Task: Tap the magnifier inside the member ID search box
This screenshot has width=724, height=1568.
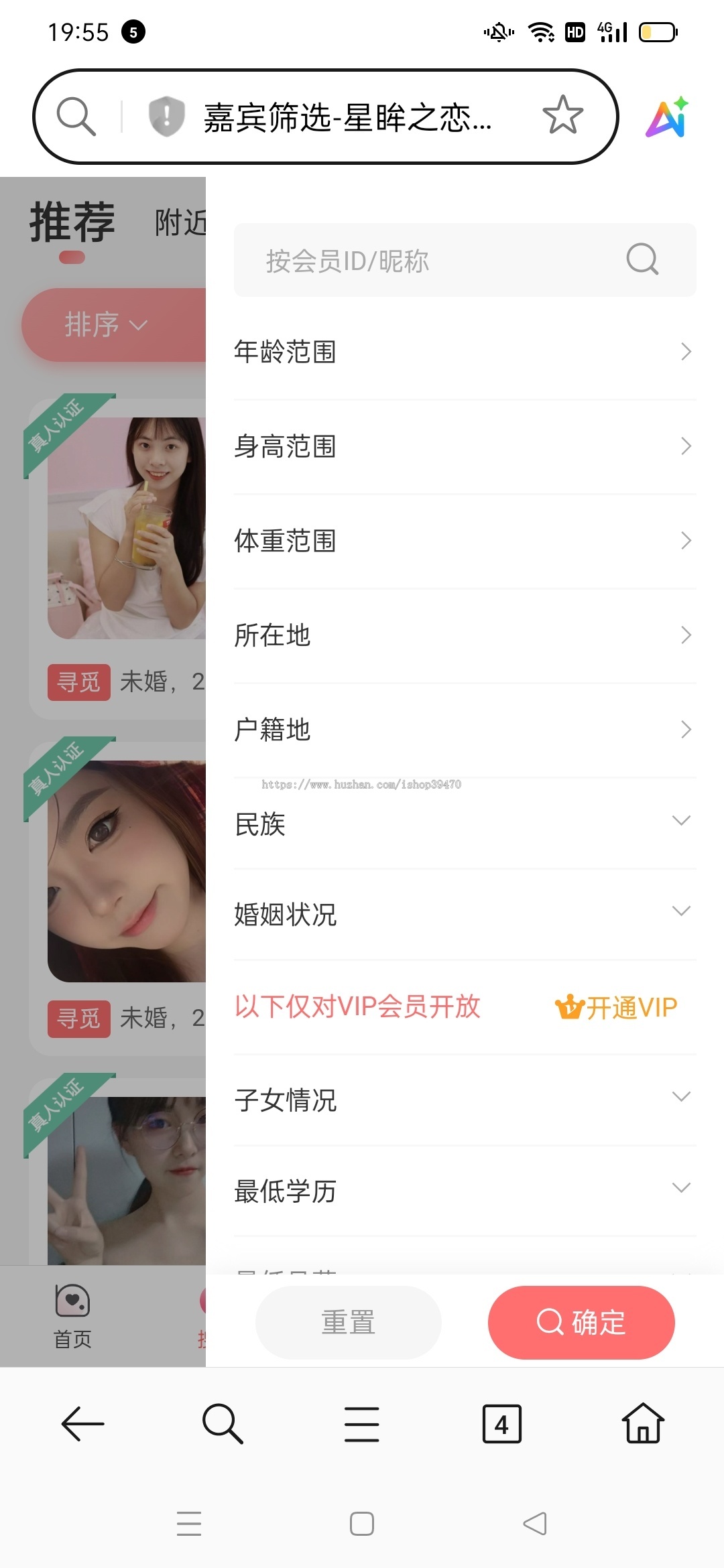Action: [x=642, y=259]
